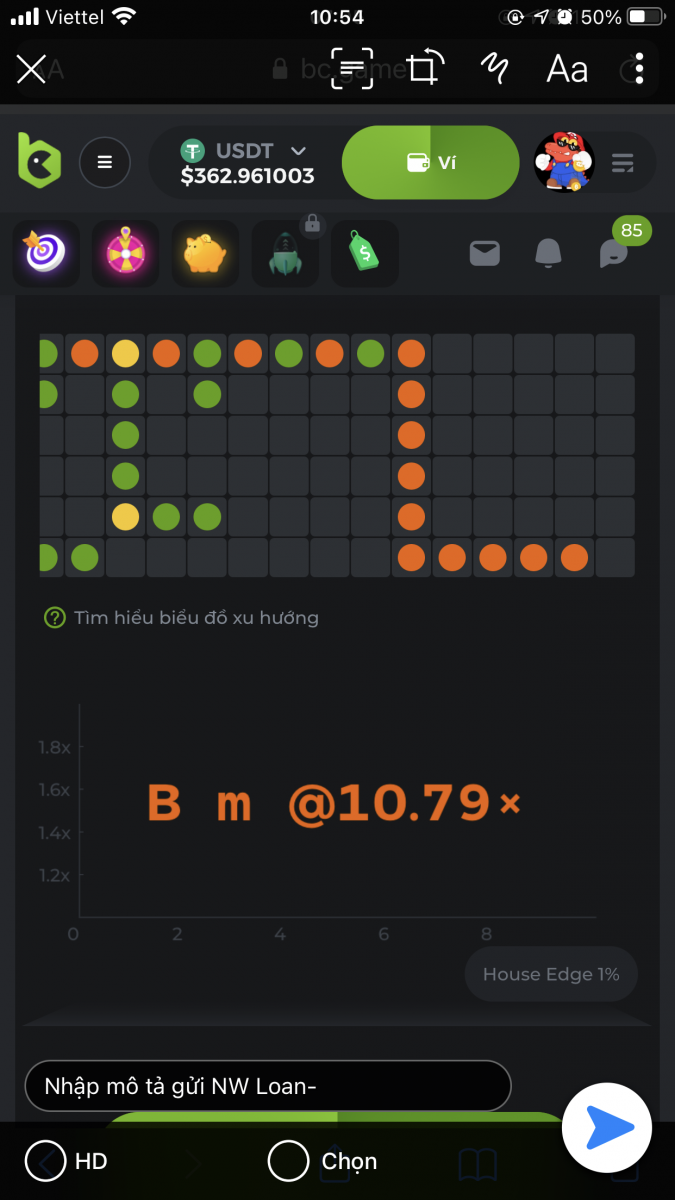Open the lucky spin wheel icon

[125, 253]
